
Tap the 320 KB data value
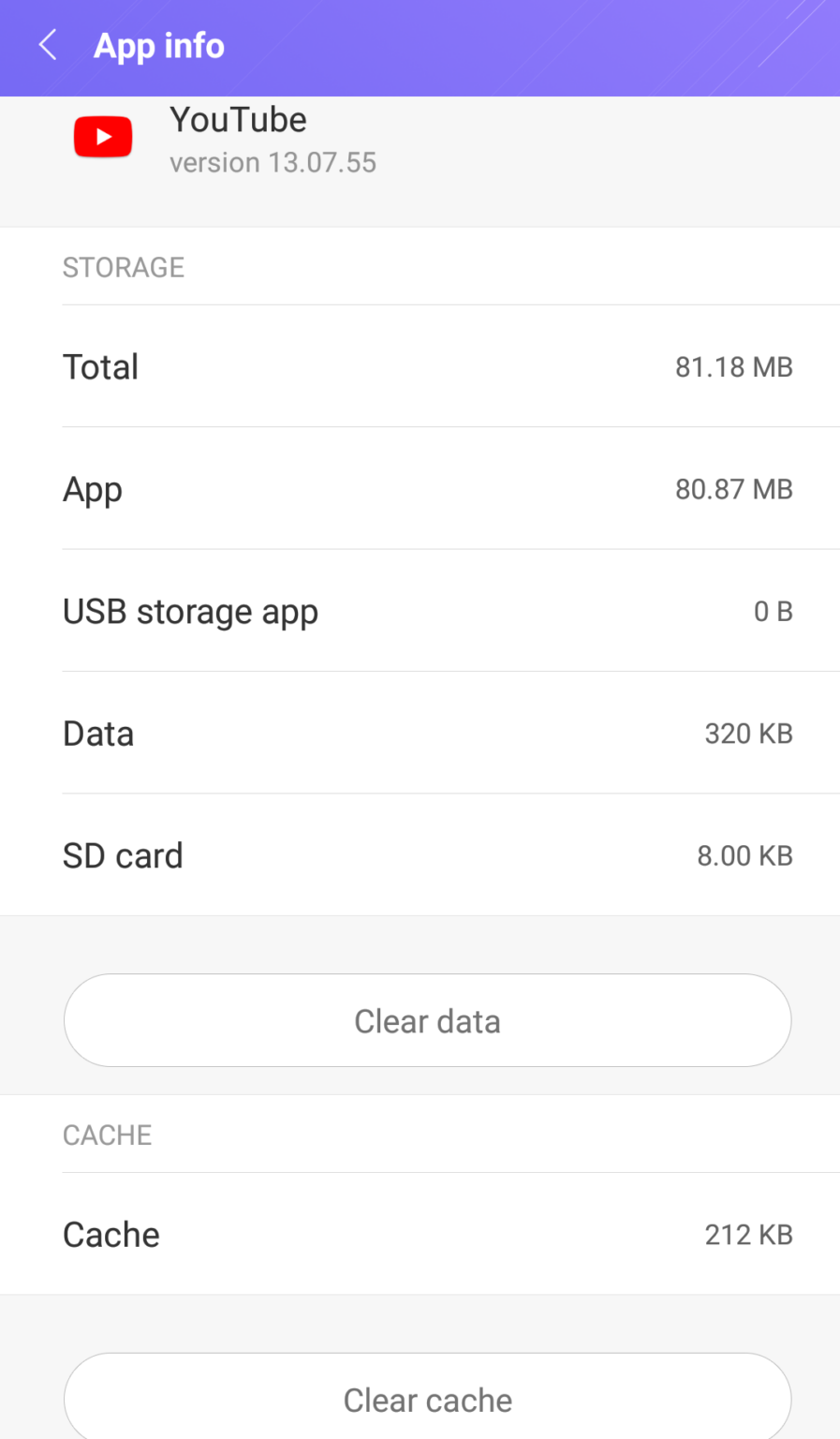(748, 734)
